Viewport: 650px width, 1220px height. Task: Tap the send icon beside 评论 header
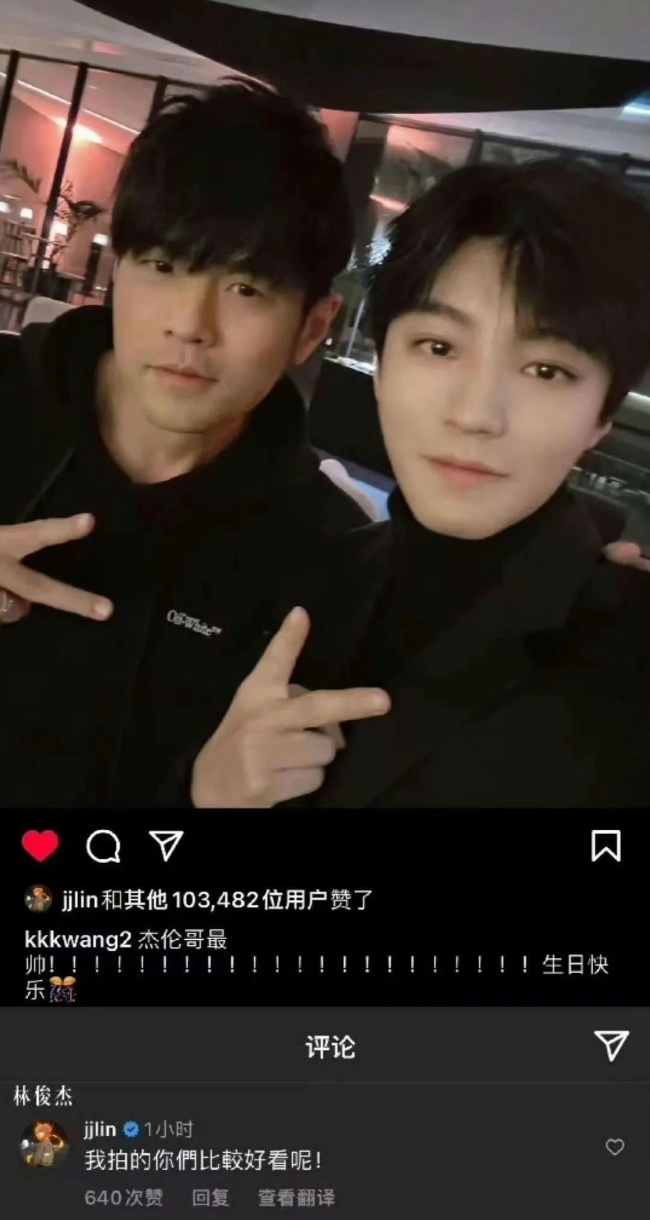(x=611, y=1045)
